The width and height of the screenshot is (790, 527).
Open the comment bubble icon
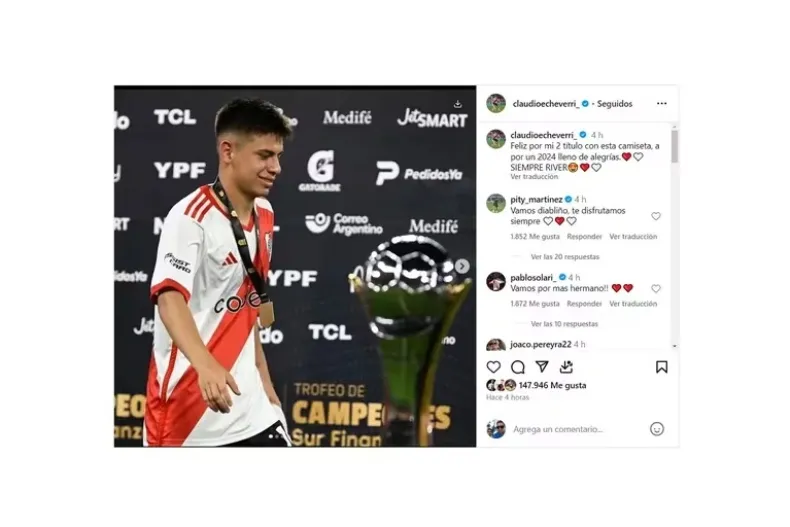click(x=518, y=367)
